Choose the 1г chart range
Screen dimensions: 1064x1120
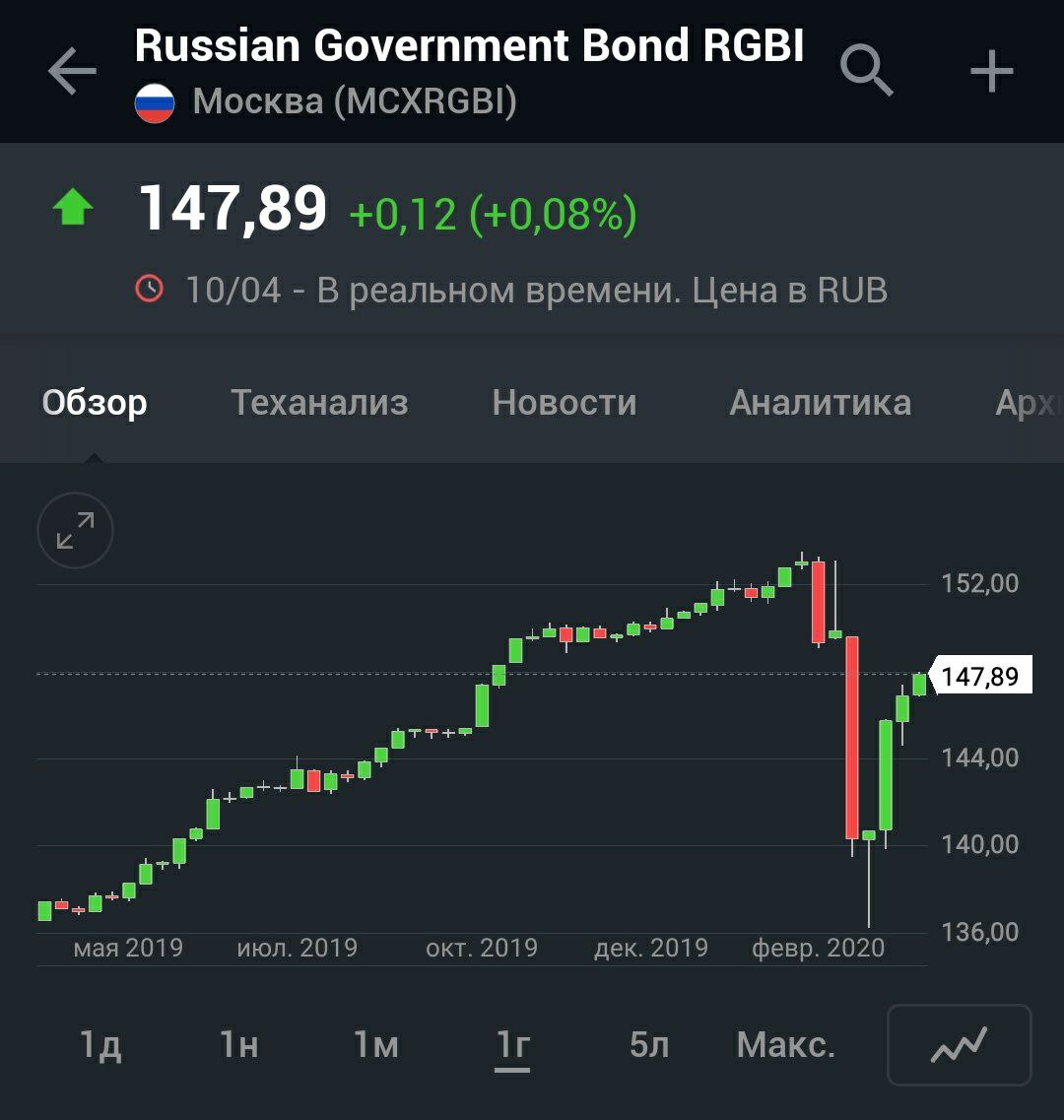512,1045
